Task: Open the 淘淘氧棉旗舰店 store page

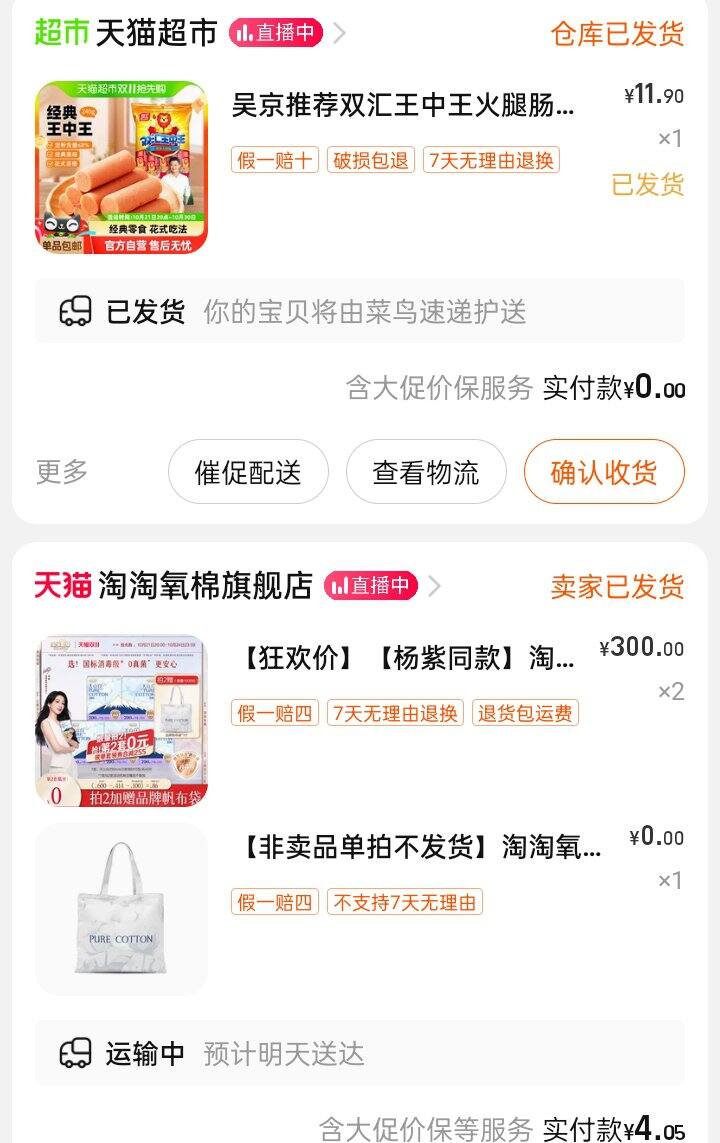Action: click(205, 586)
